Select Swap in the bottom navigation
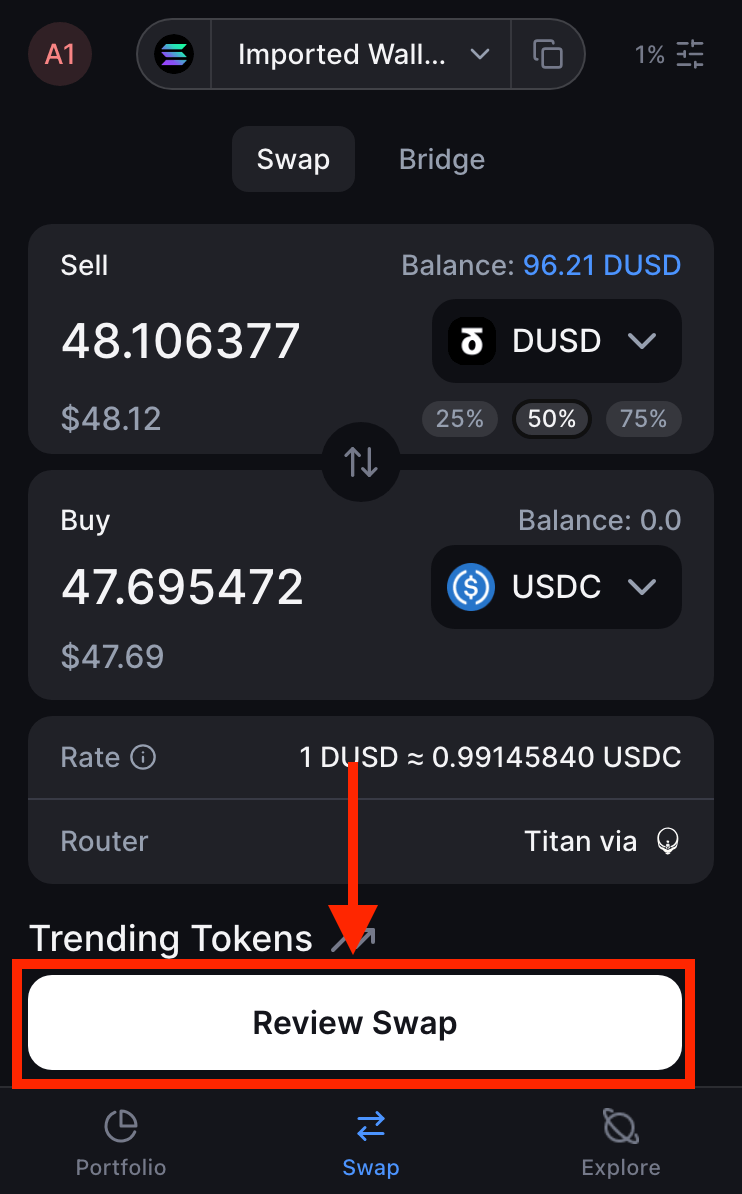This screenshot has height=1194, width=742. (x=371, y=1143)
